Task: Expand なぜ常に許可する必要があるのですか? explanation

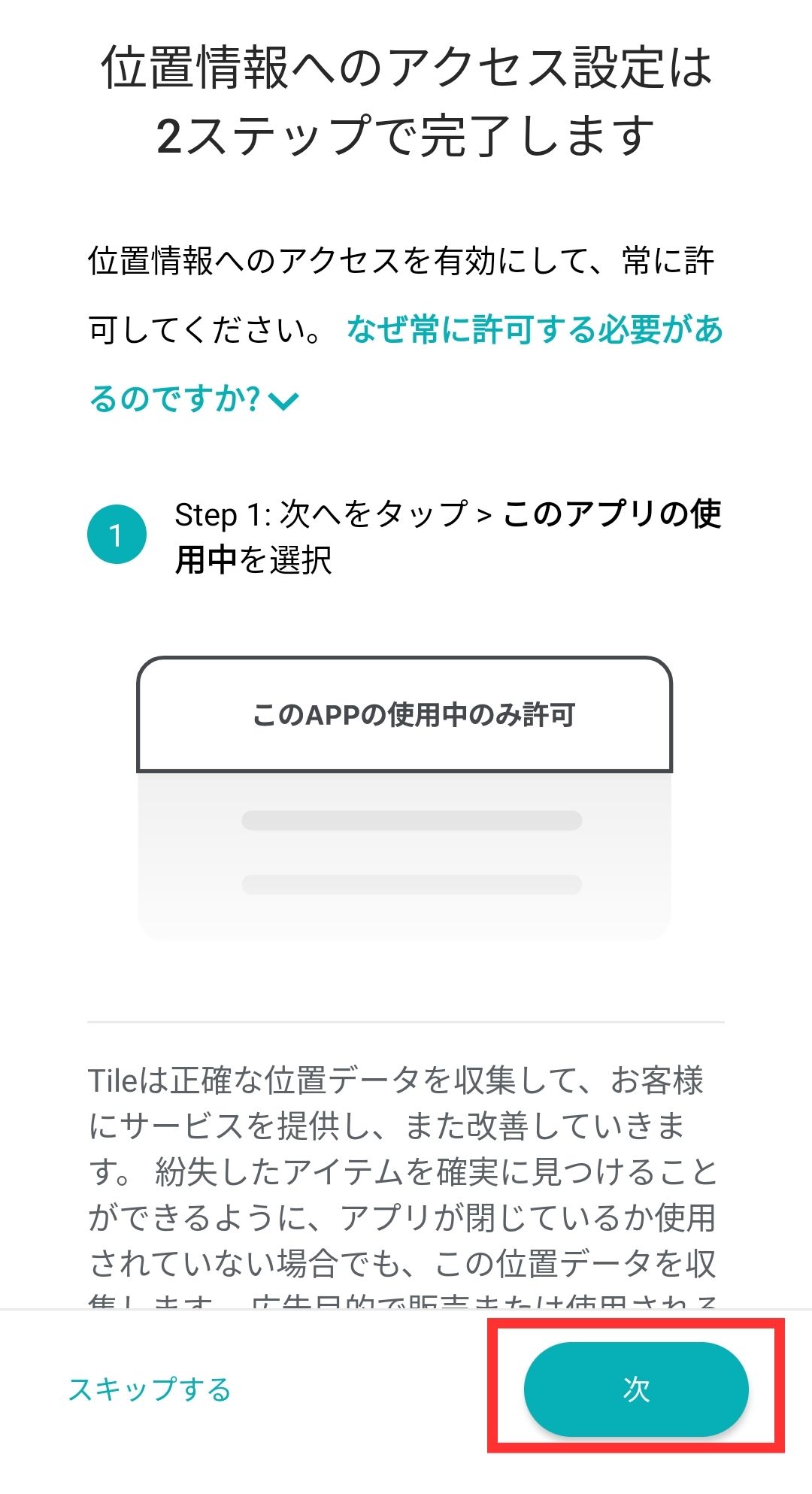Action: 284,400
